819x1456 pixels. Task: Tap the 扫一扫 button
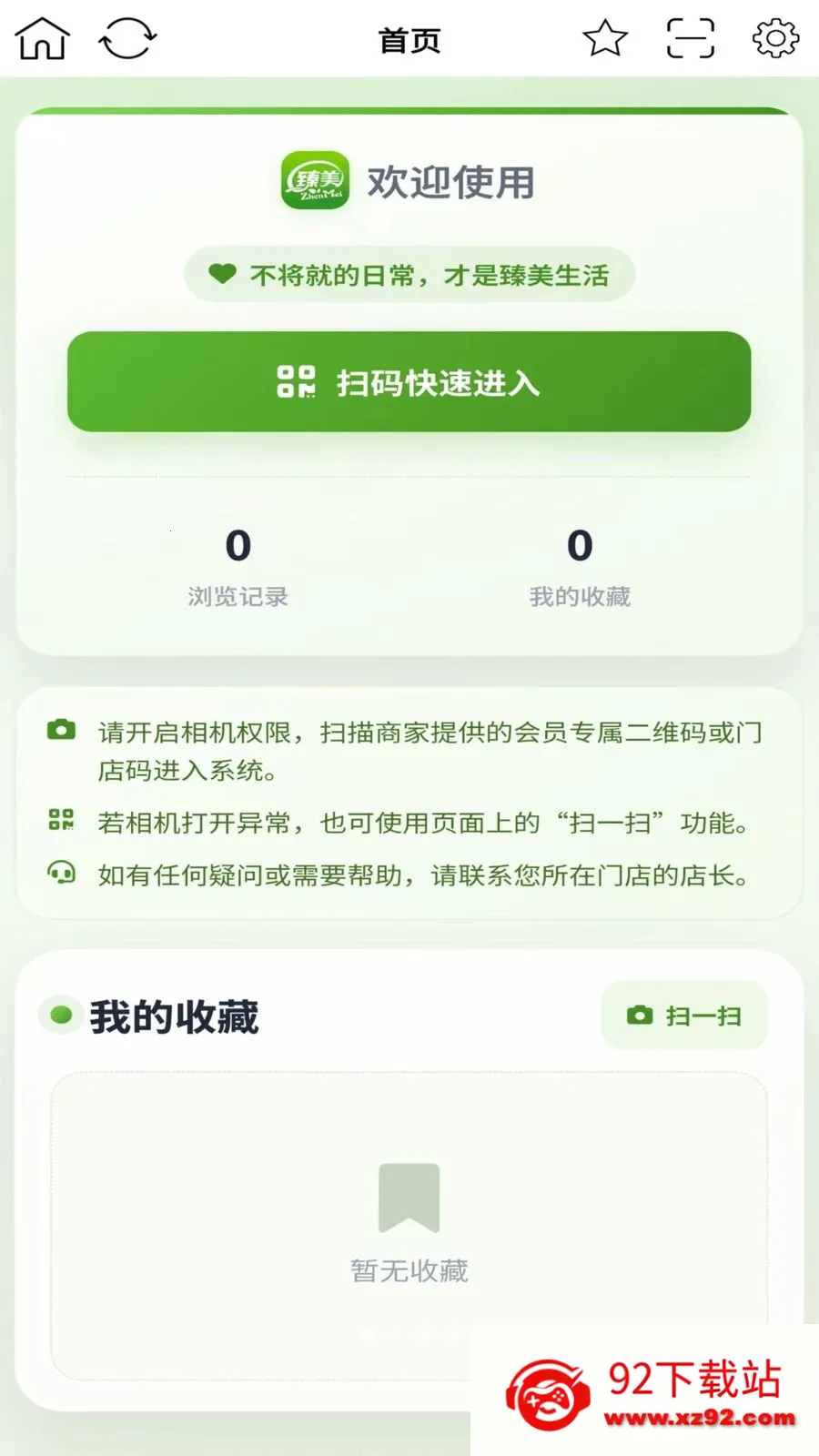684,1016
